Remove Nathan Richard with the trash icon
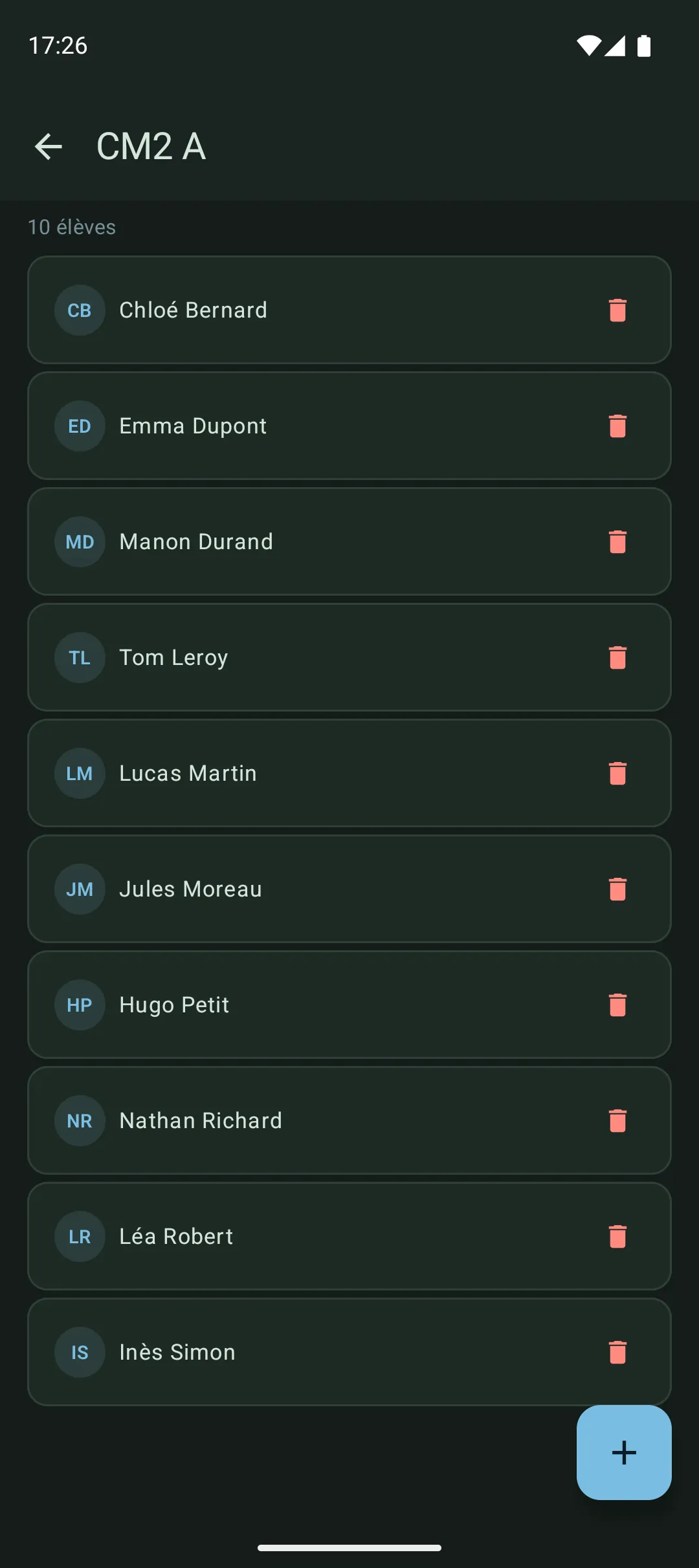Image resolution: width=699 pixels, height=1568 pixels. click(x=617, y=1121)
